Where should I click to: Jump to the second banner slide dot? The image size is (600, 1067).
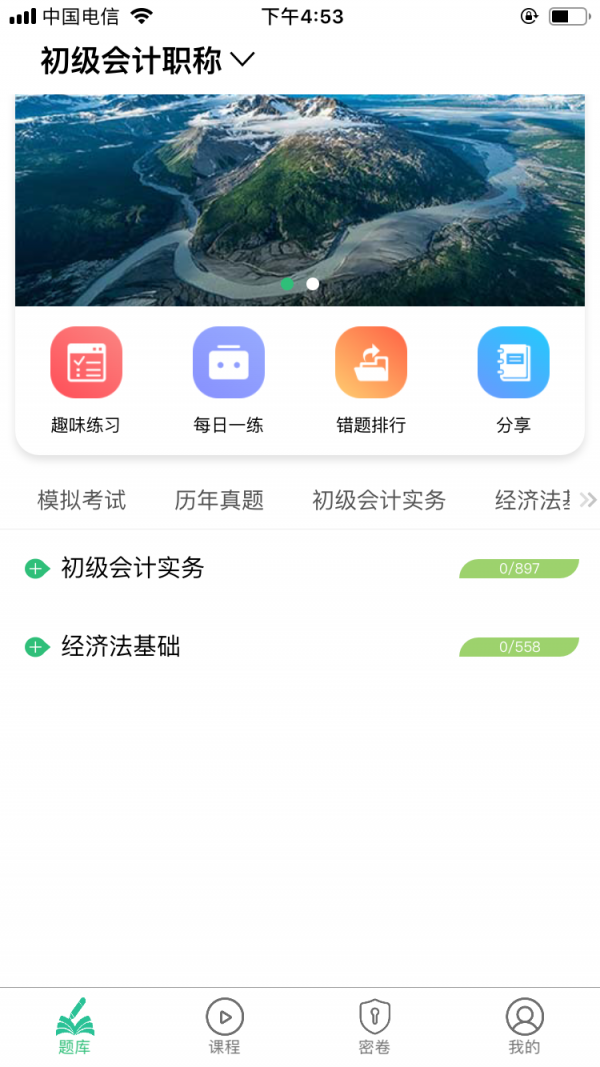click(313, 284)
